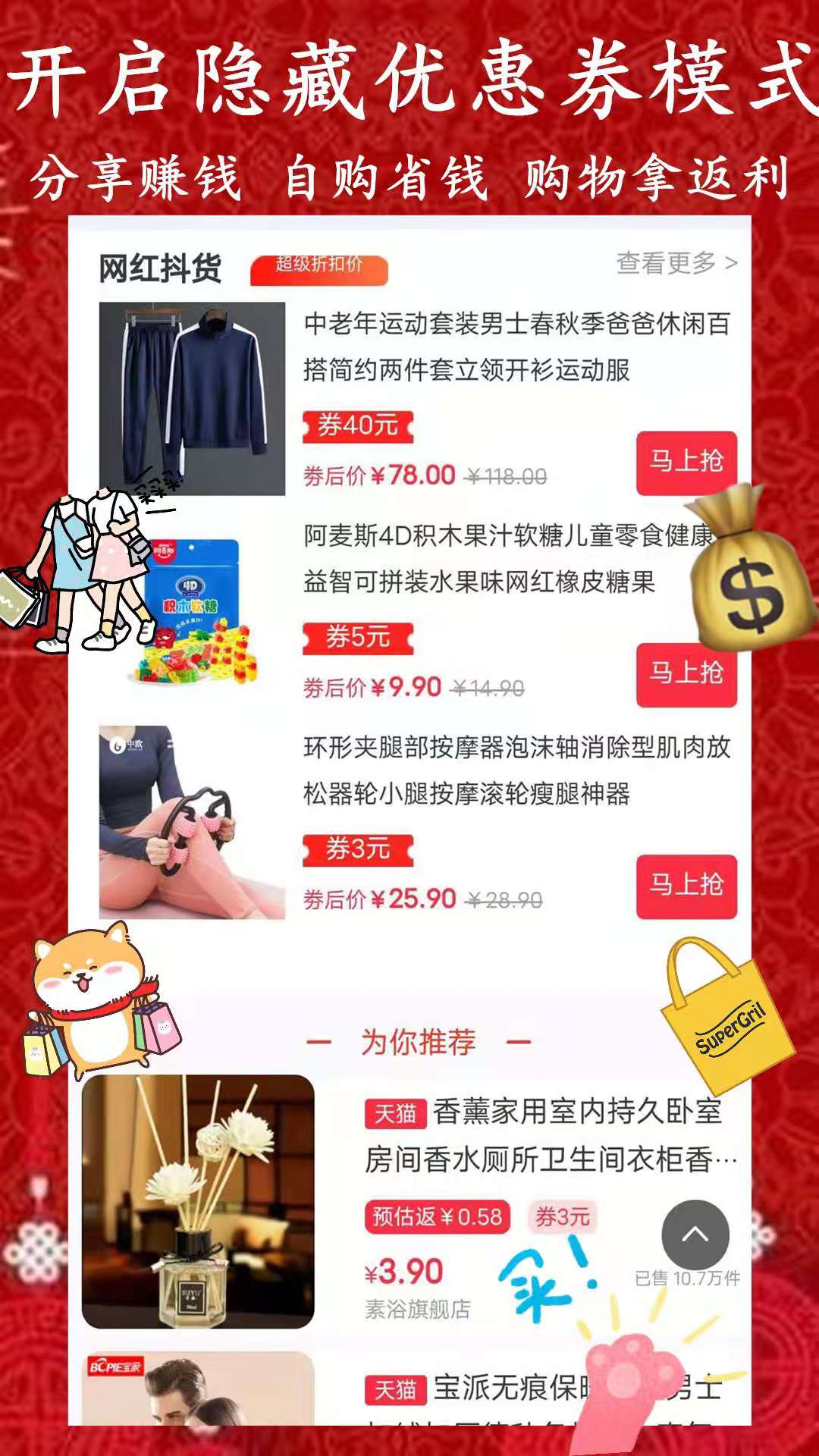Screen dimensions: 819x1456
Task: Tap 马上抢 on the 4D gummy candy
Action: 686,675
